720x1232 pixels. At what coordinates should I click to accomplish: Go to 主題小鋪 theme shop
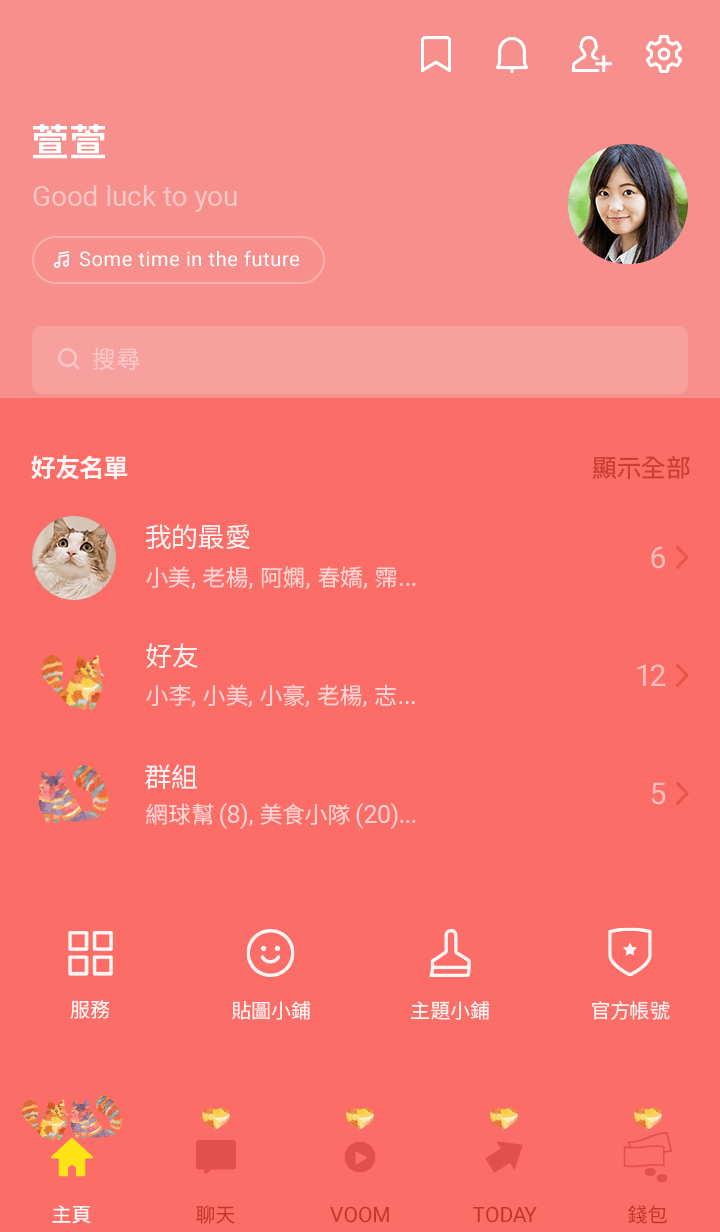[450, 972]
